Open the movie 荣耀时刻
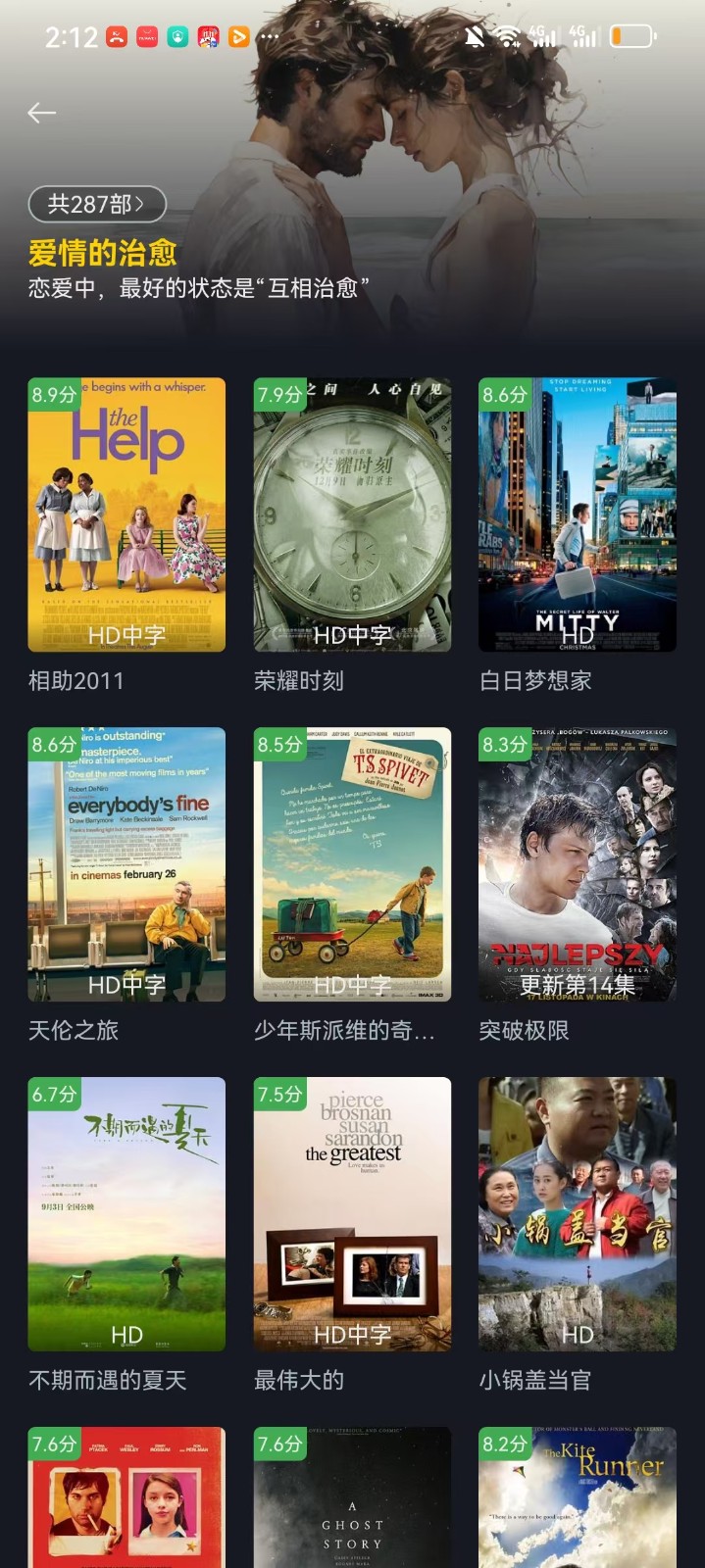This screenshot has width=705, height=1568. click(352, 514)
